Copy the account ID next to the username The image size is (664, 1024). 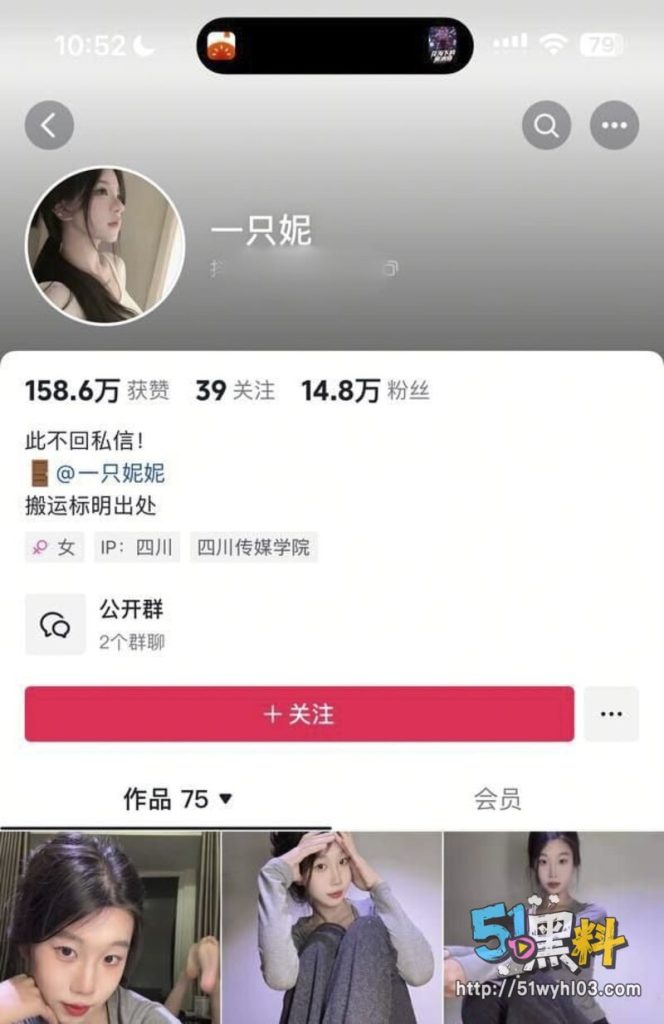[x=391, y=268]
